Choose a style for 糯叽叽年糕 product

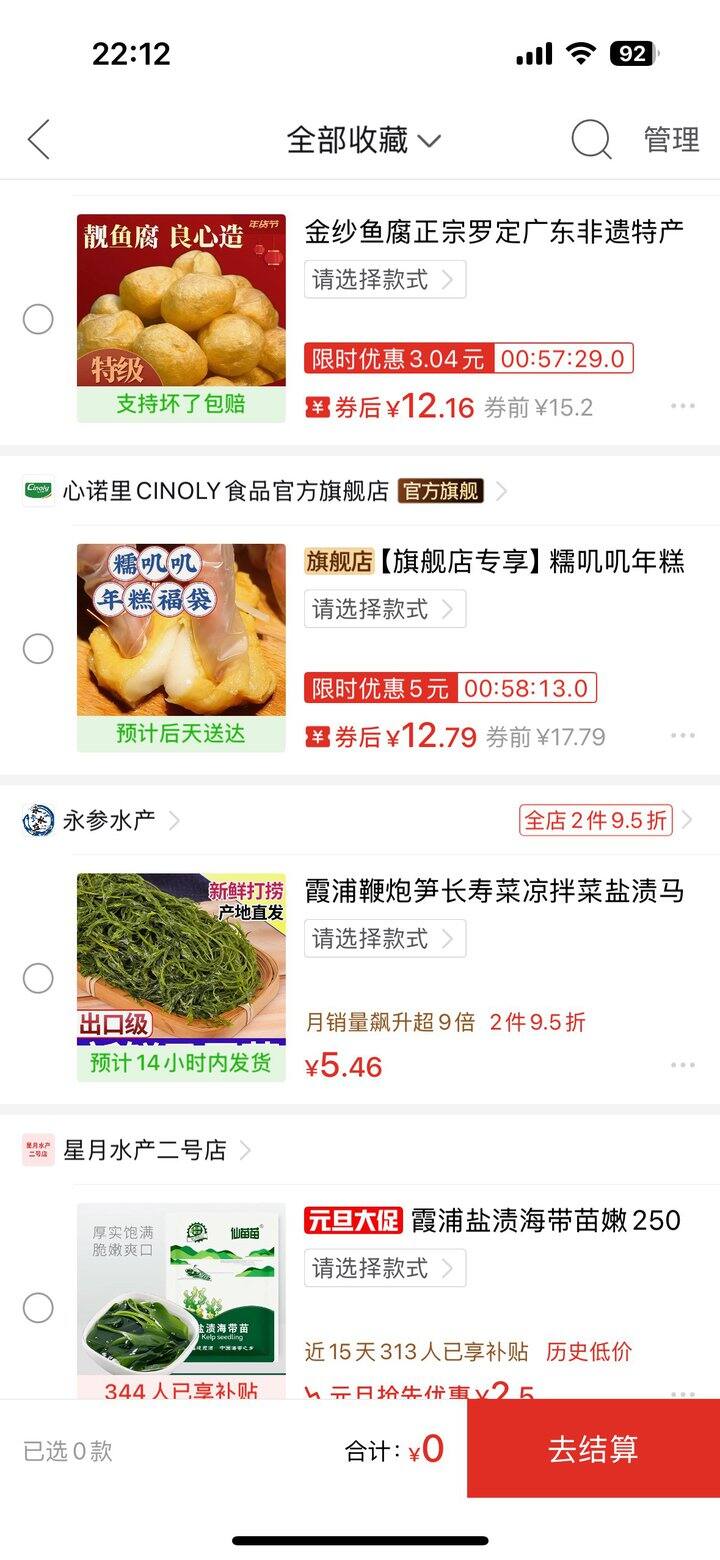pos(384,609)
